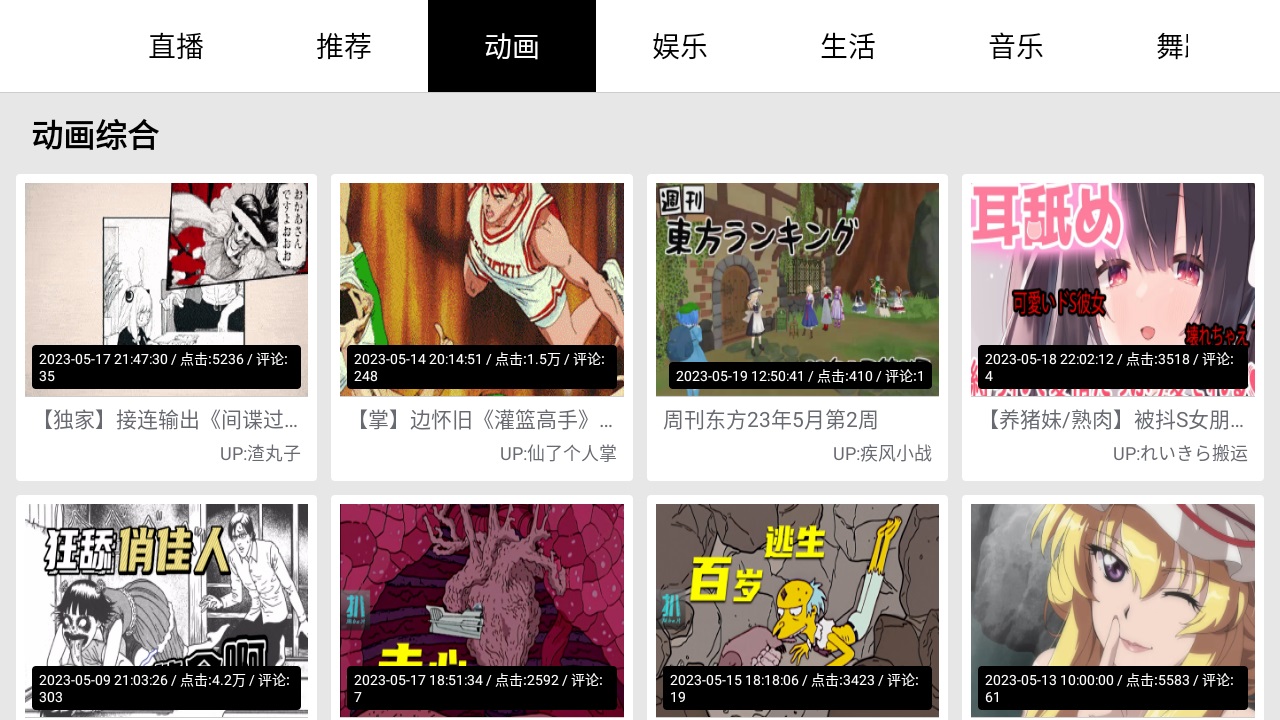Switch to the 音乐 tab
1280x720 pixels.
1016,46
